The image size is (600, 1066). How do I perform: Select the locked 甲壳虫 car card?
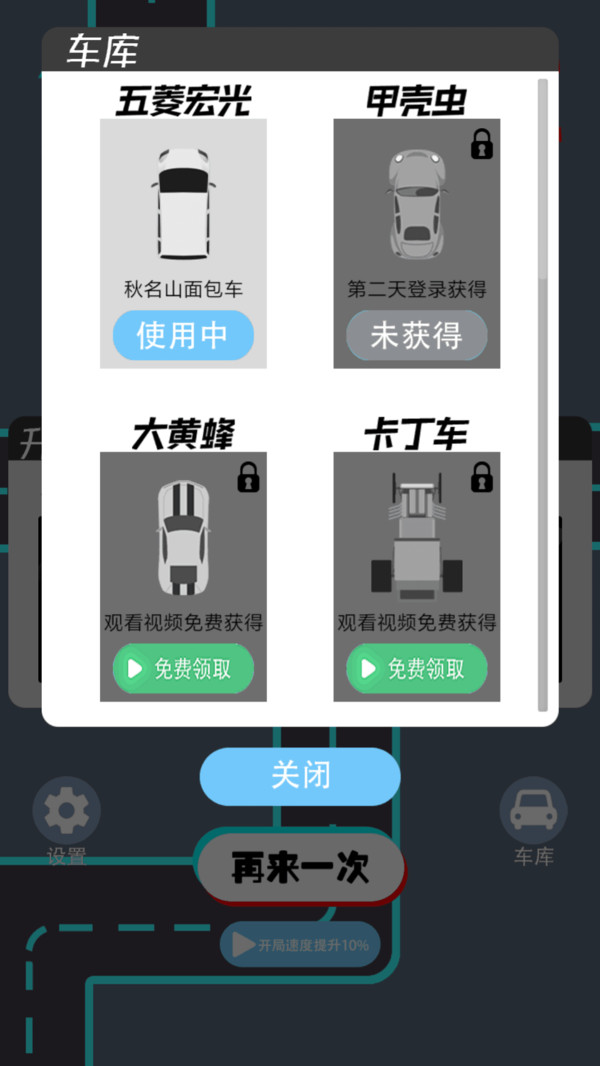point(417,243)
